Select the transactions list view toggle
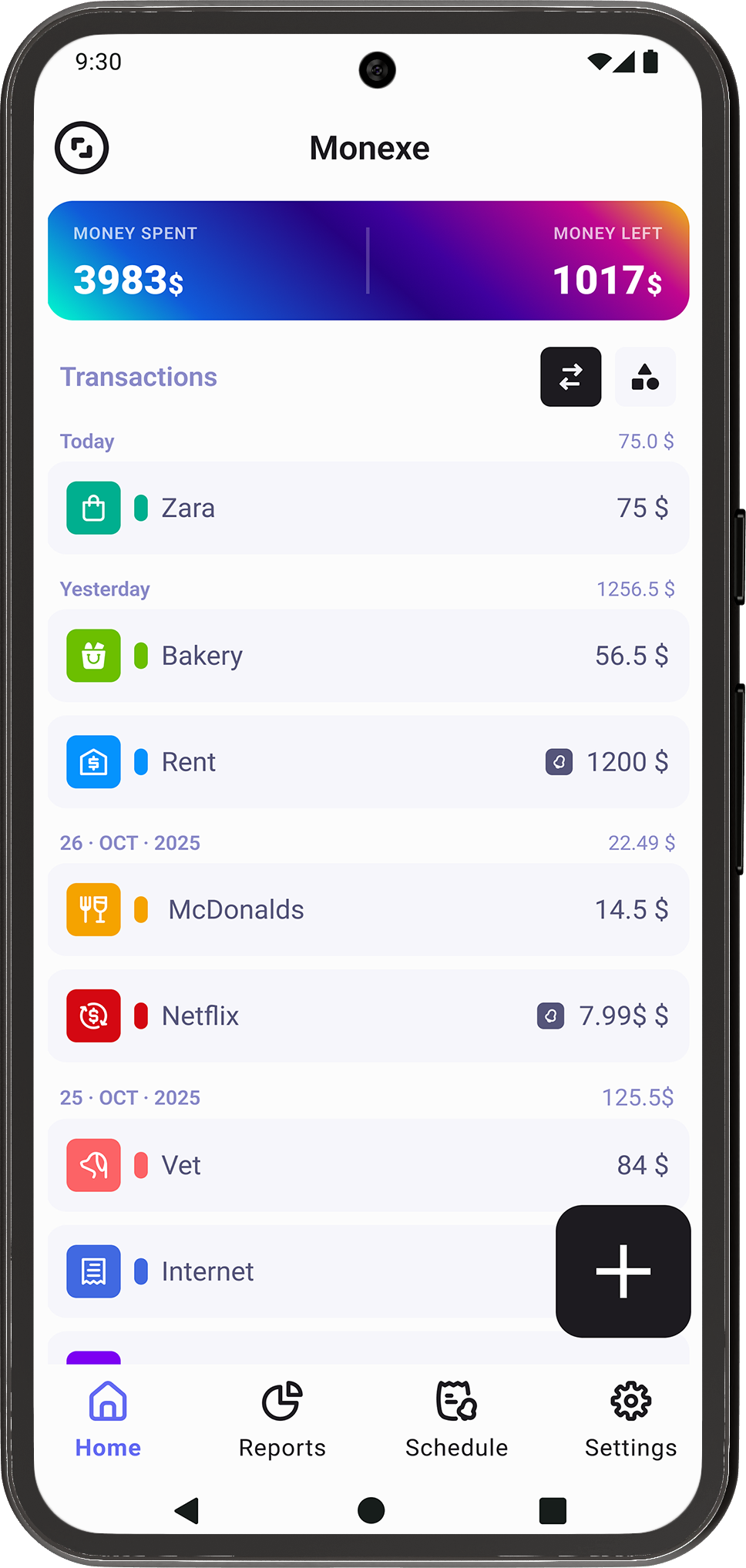 click(x=570, y=377)
